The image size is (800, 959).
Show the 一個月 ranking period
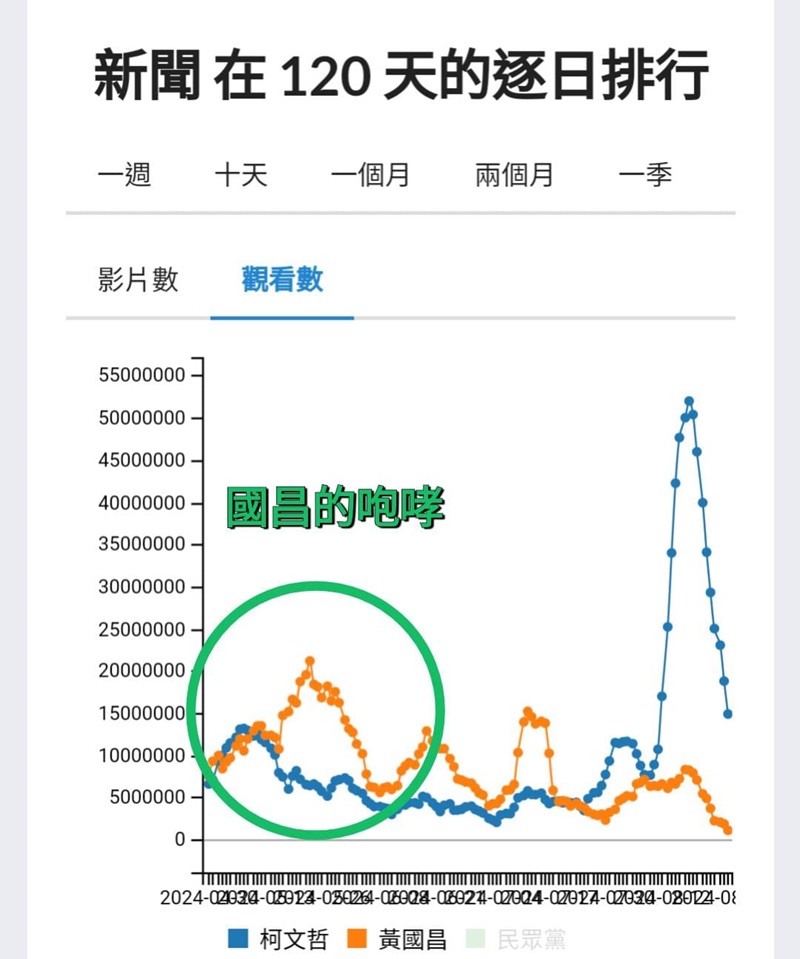pos(371,176)
